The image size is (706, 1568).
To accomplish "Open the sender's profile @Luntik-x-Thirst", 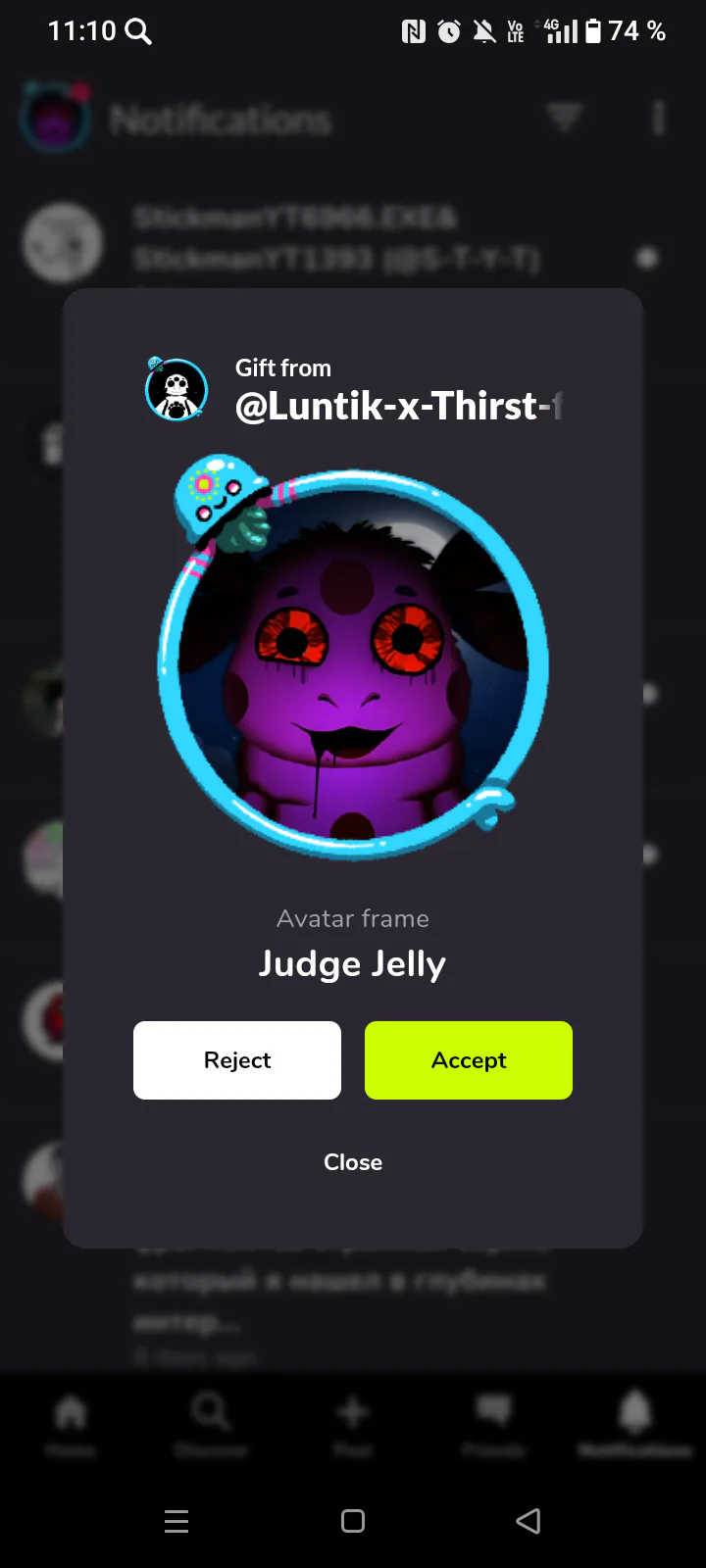I will pos(399,406).
